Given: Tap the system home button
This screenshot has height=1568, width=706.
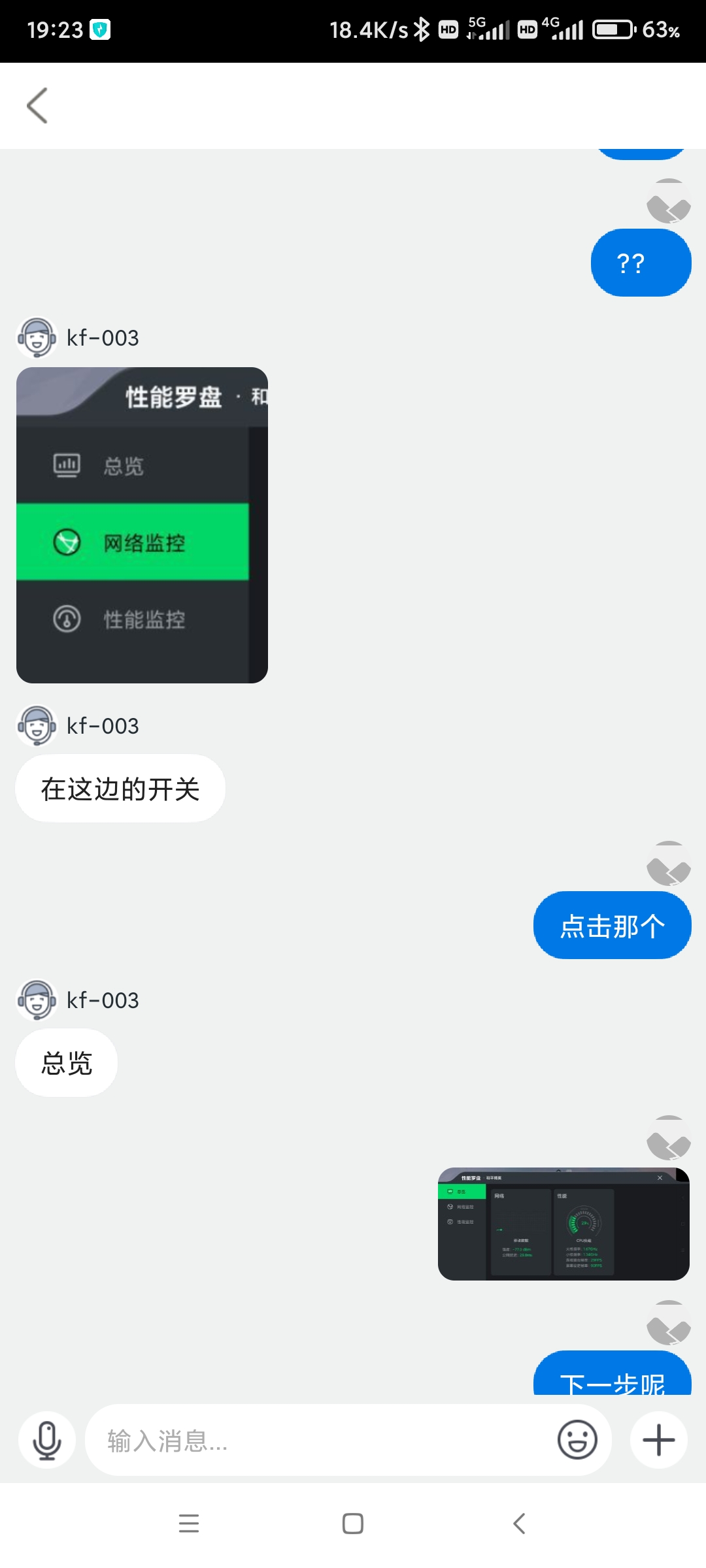Looking at the screenshot, I should coord(353,1524).
